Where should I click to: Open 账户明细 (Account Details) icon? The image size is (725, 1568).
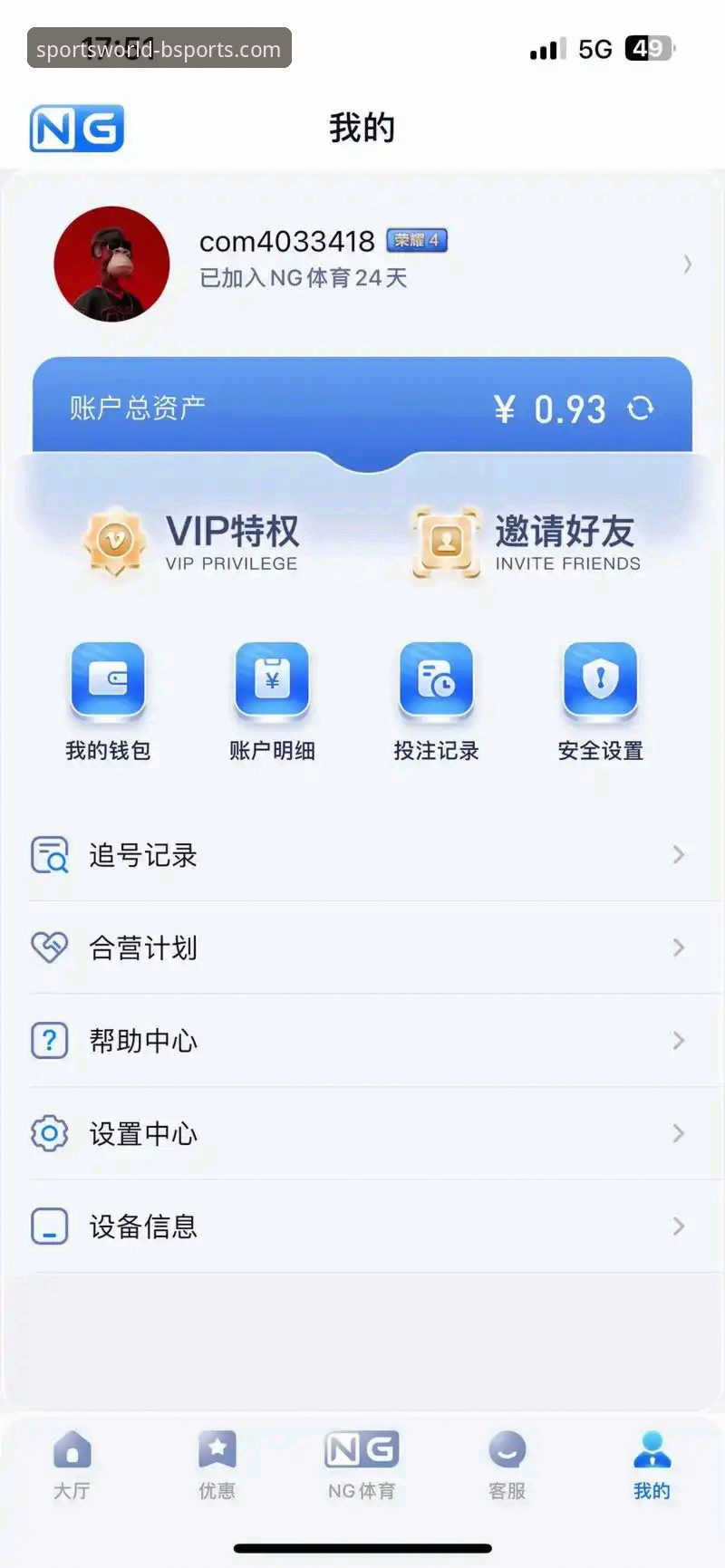pyautogui.click(x=272, y=681)
